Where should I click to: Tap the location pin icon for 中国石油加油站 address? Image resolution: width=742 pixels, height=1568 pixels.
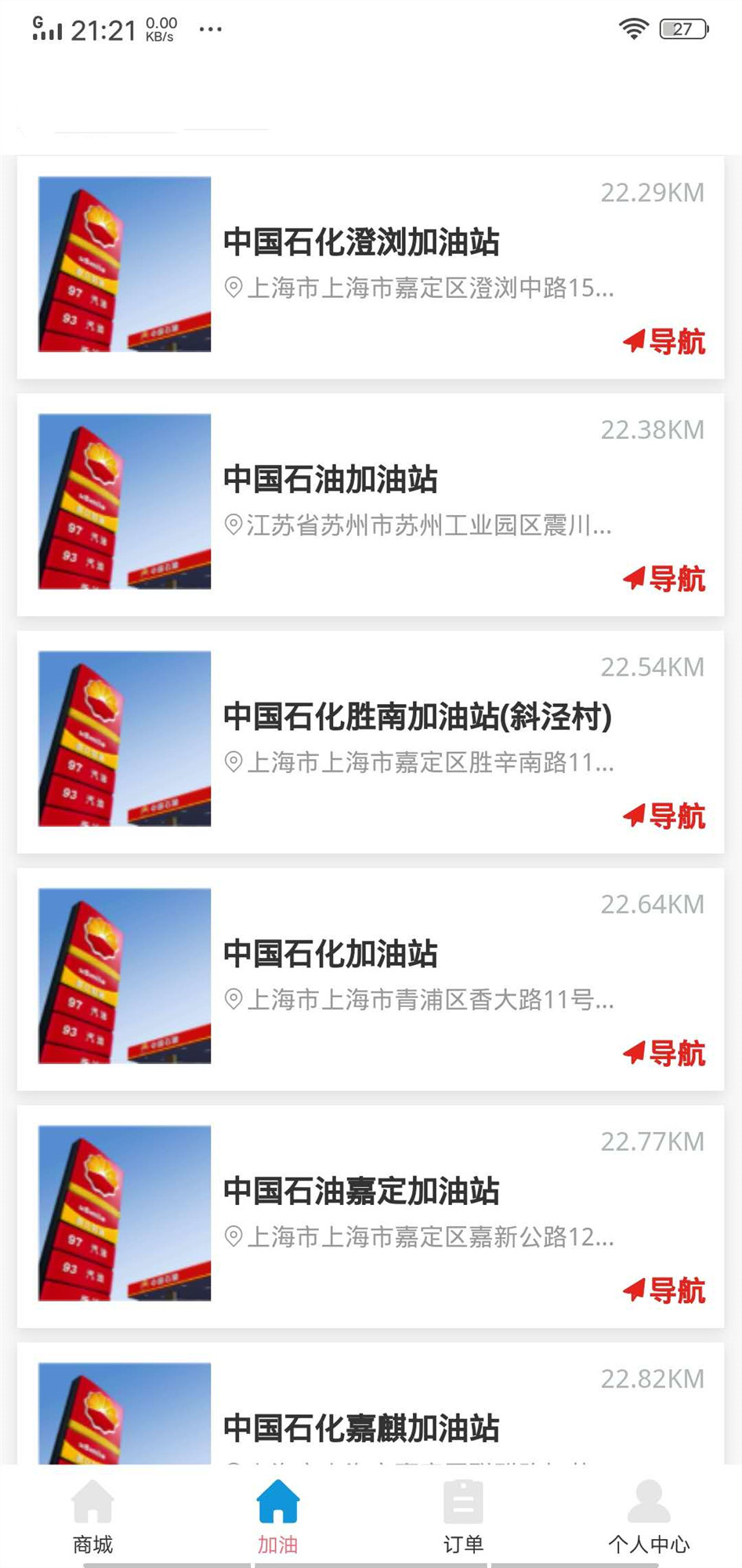coord(233,524)
